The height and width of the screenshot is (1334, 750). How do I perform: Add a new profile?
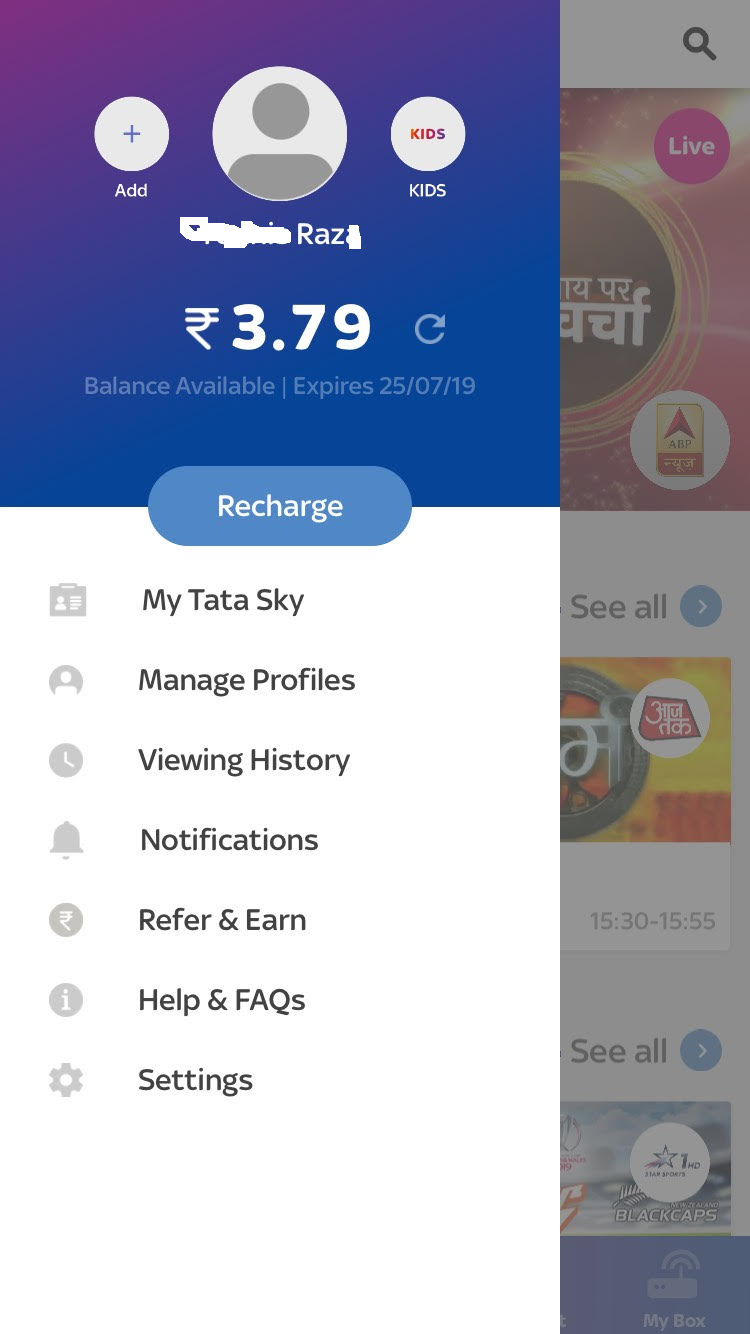point(131,135)
